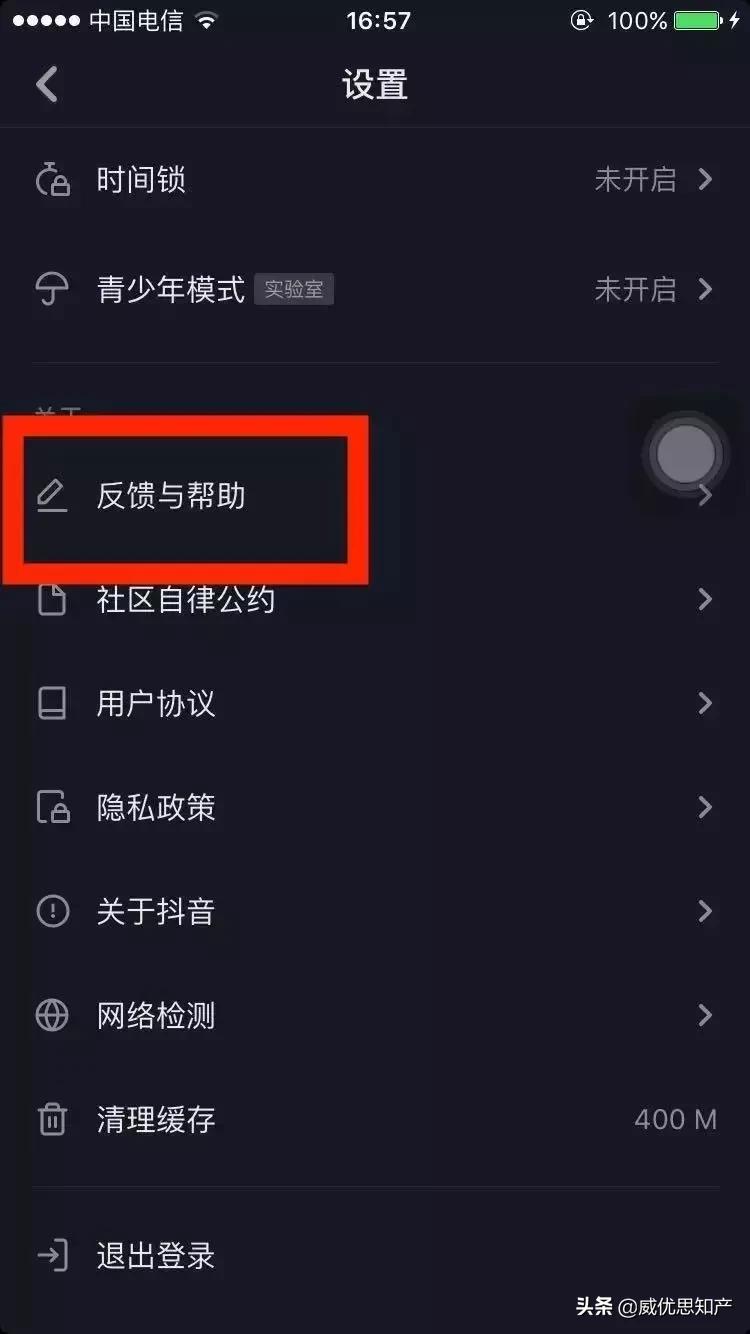Tap the 退出登录 exit icon
Screen dimensions: 750x1334
[x=52, y=1255]
